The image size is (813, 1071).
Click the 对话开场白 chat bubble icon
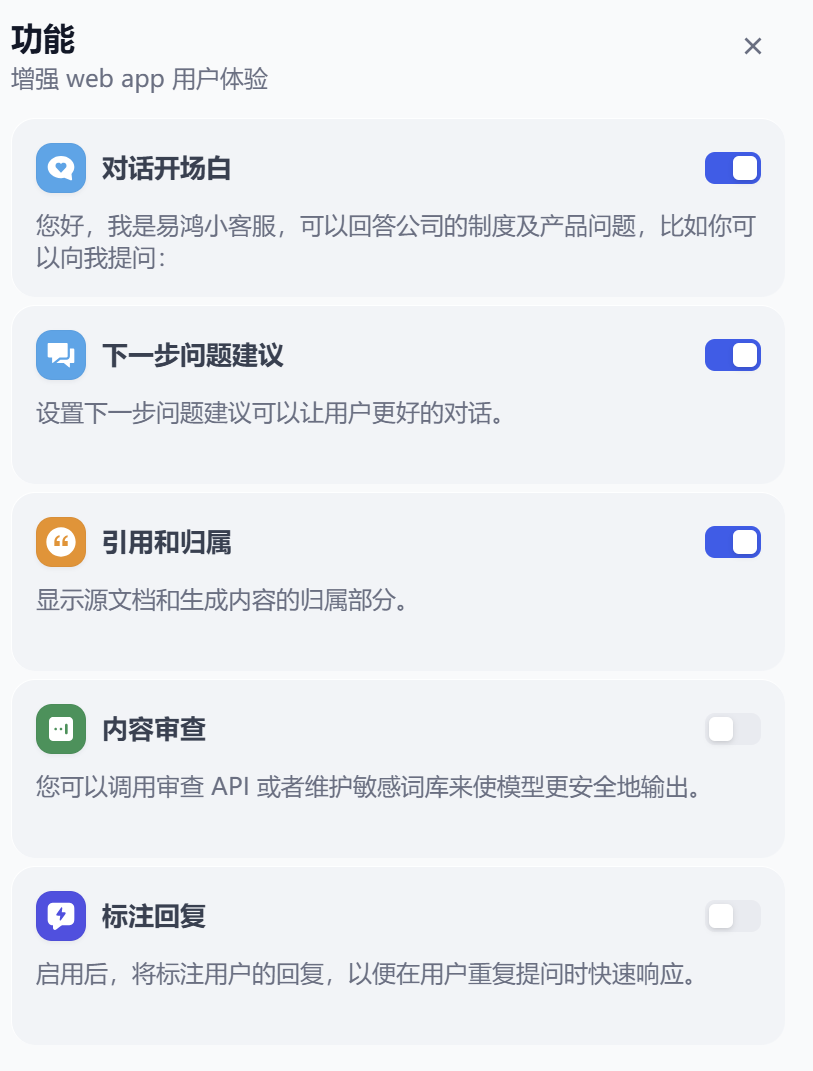60,168
